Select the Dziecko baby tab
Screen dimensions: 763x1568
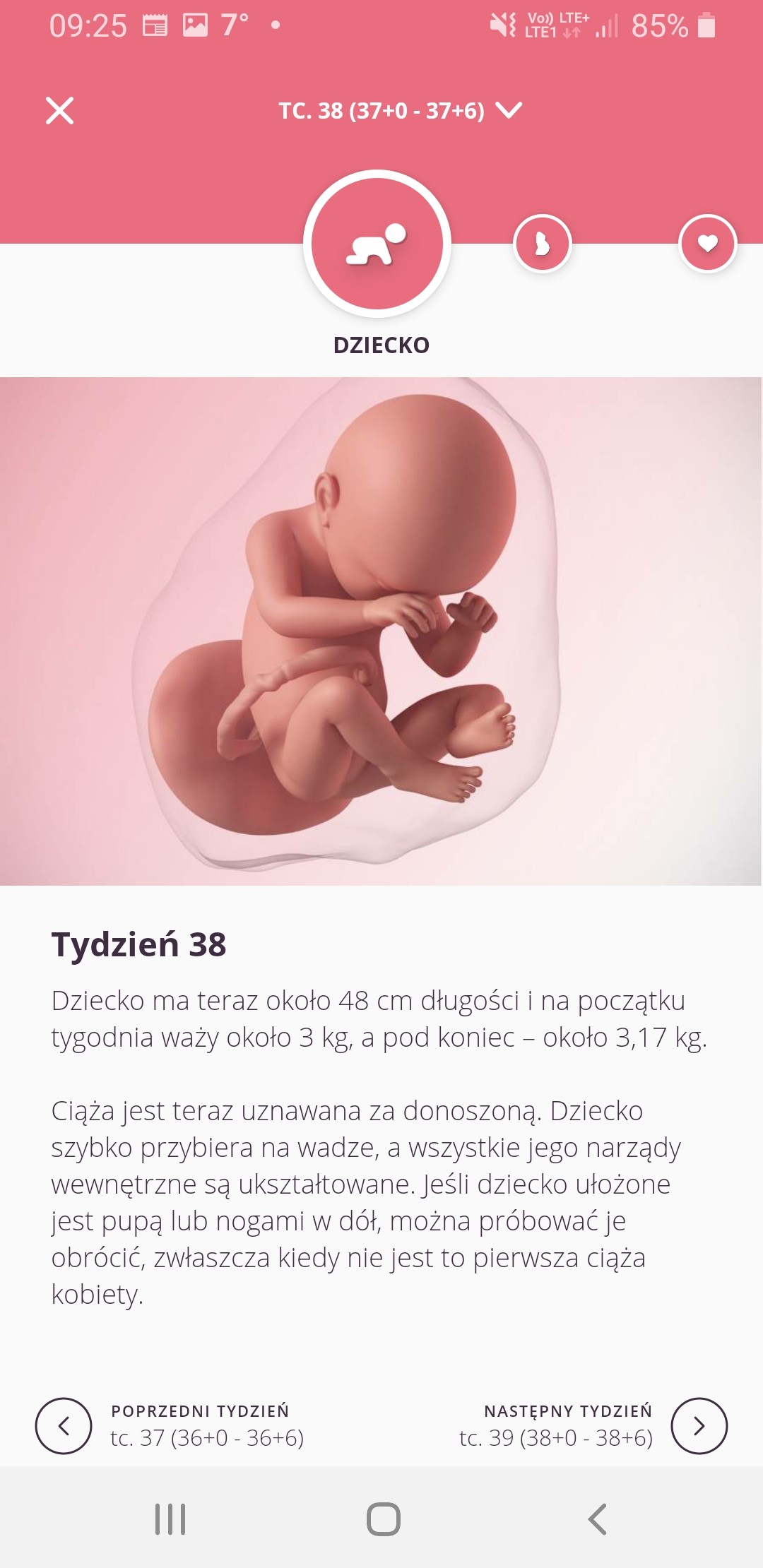pos(377,244)
